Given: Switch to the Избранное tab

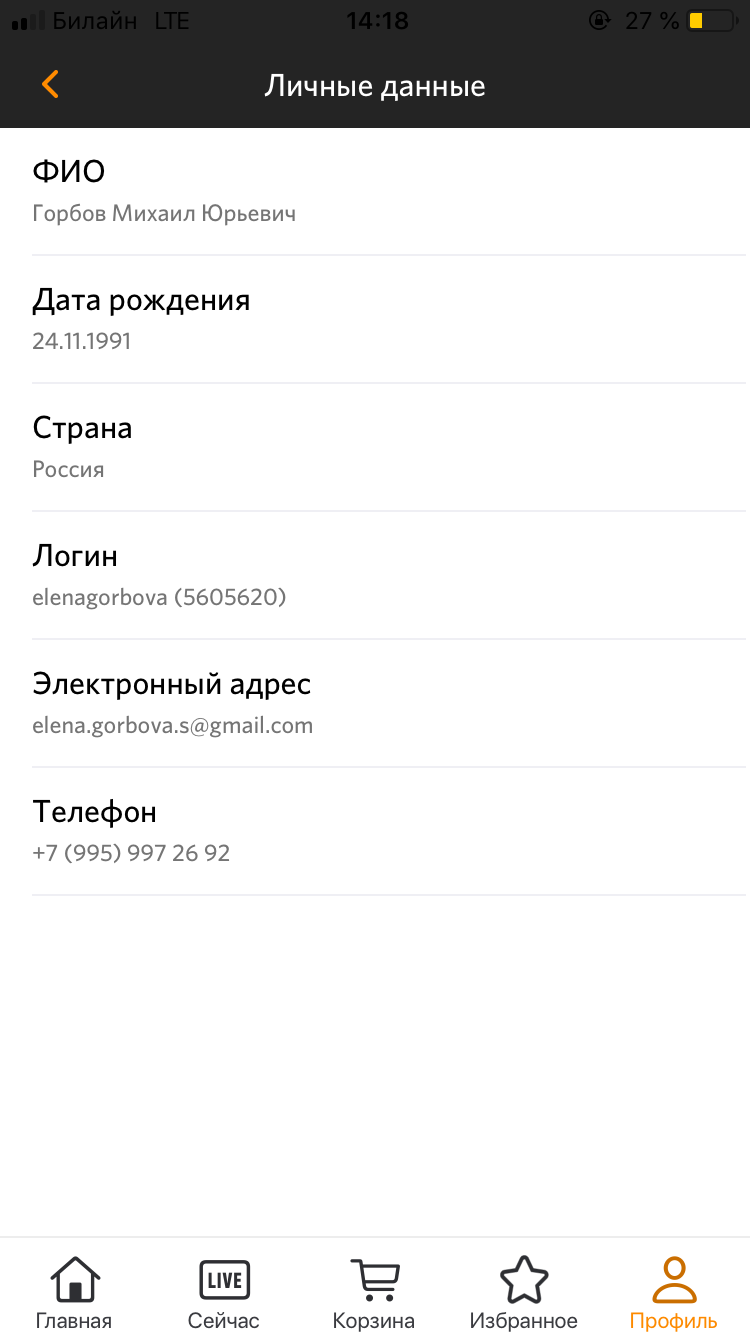Looking at the screenshot, I should (524, 1292).
